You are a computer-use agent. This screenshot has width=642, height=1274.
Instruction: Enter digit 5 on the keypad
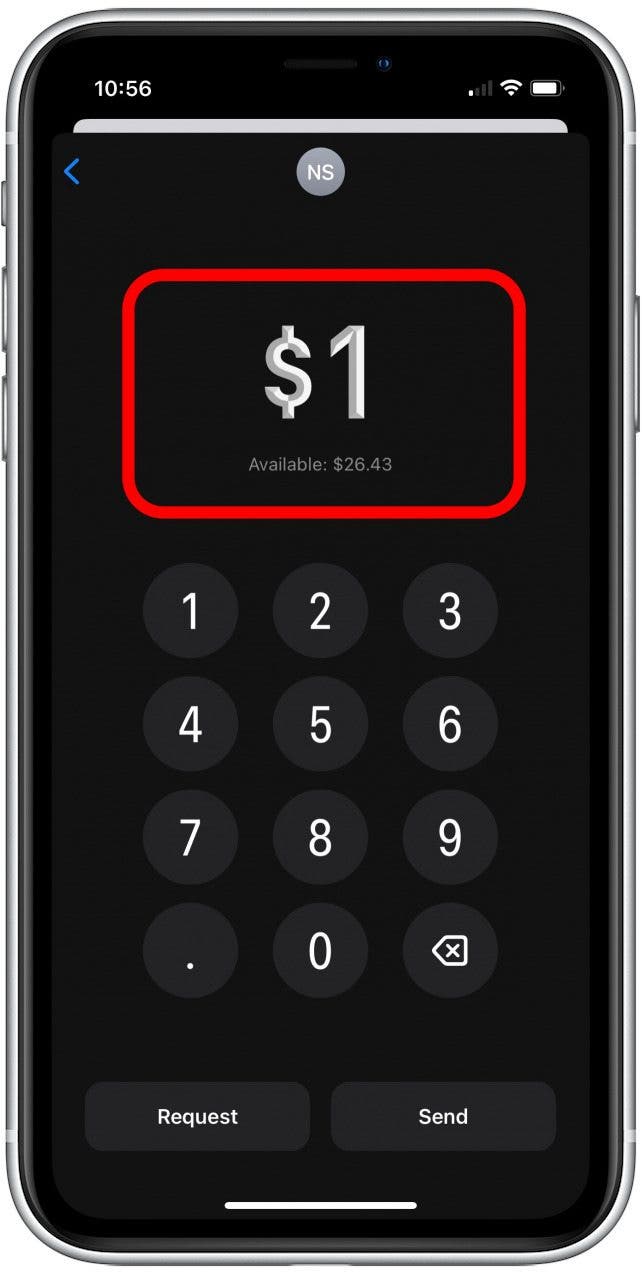point(320,725)
